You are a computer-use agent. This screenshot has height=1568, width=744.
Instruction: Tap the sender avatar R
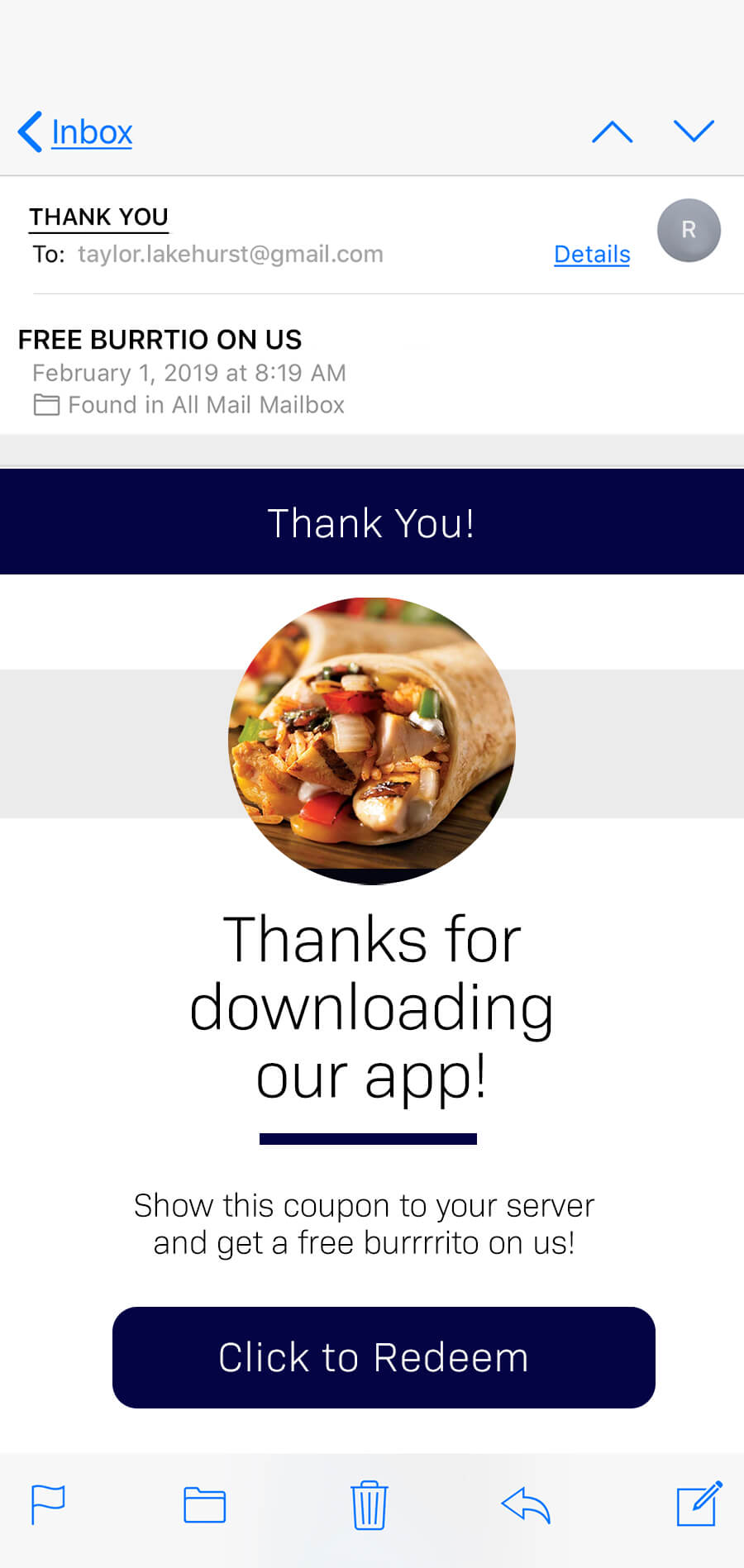click(689, 231)
